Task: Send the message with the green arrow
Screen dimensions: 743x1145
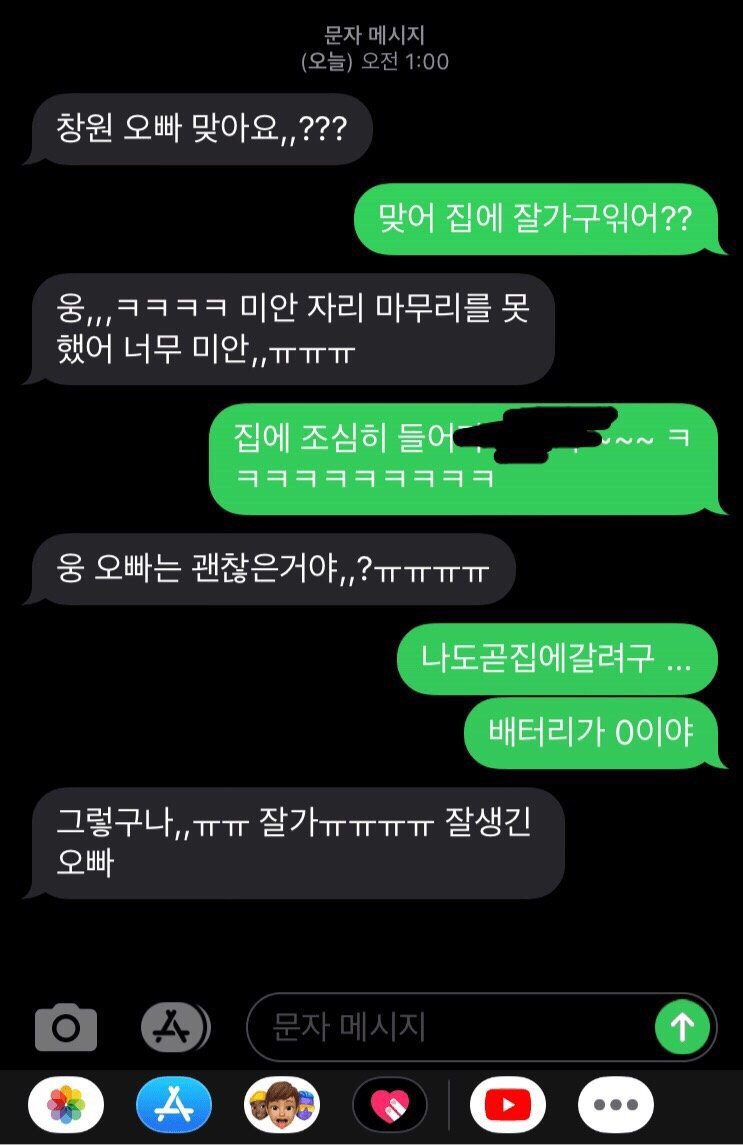Action: 682,1026
